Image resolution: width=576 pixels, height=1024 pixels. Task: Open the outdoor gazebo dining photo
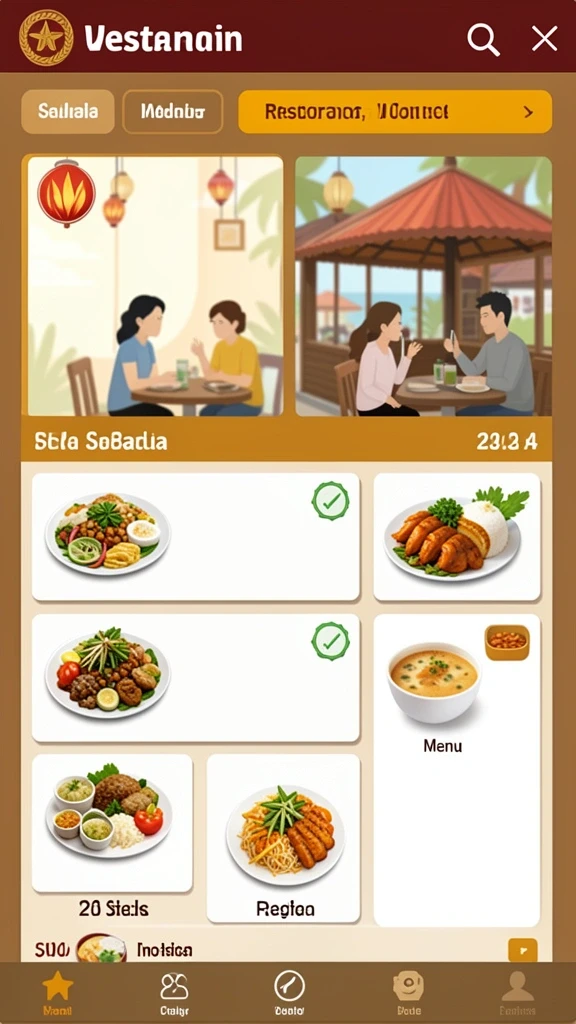click(x=423, y=286)
